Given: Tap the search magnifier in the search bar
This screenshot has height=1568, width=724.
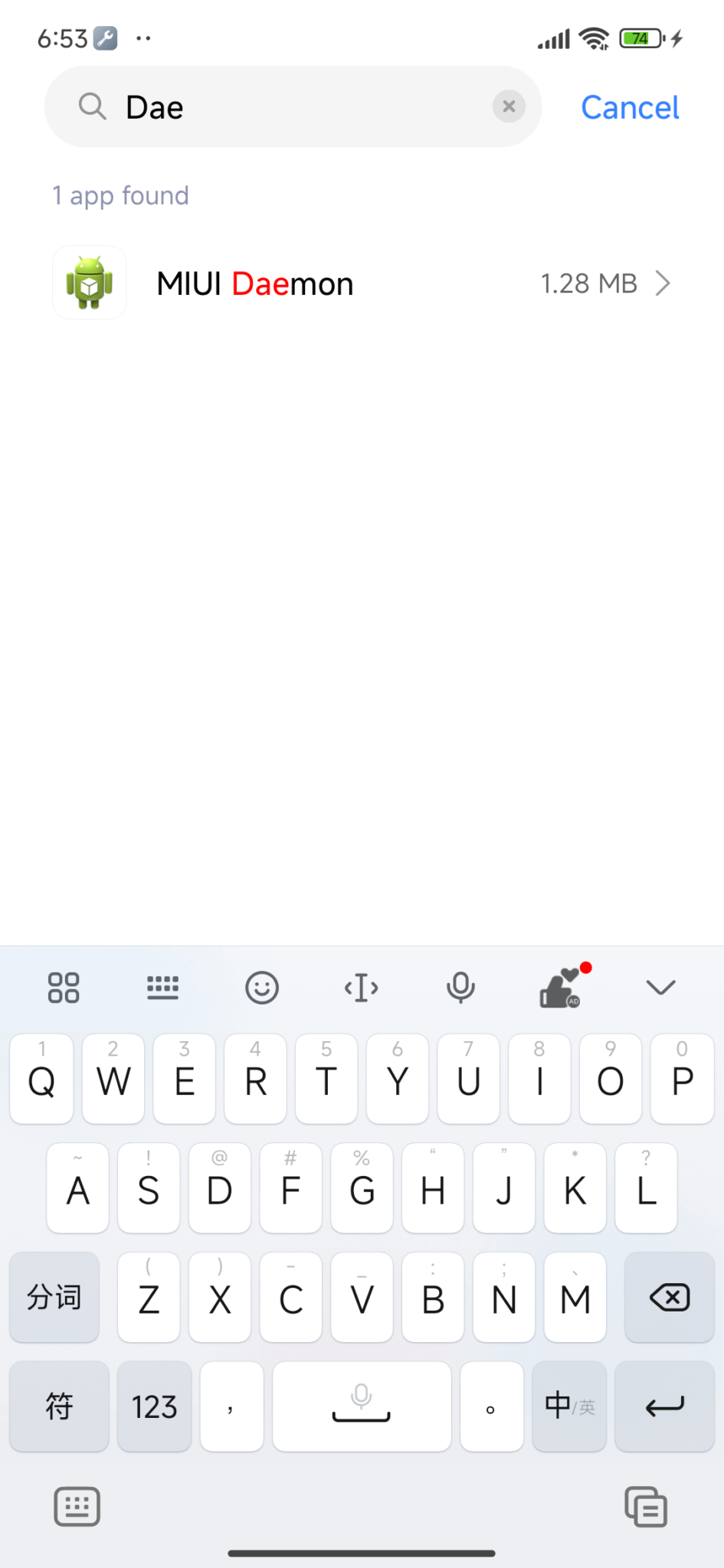Looking at the screenshot, I should click(x=92, y=106).
